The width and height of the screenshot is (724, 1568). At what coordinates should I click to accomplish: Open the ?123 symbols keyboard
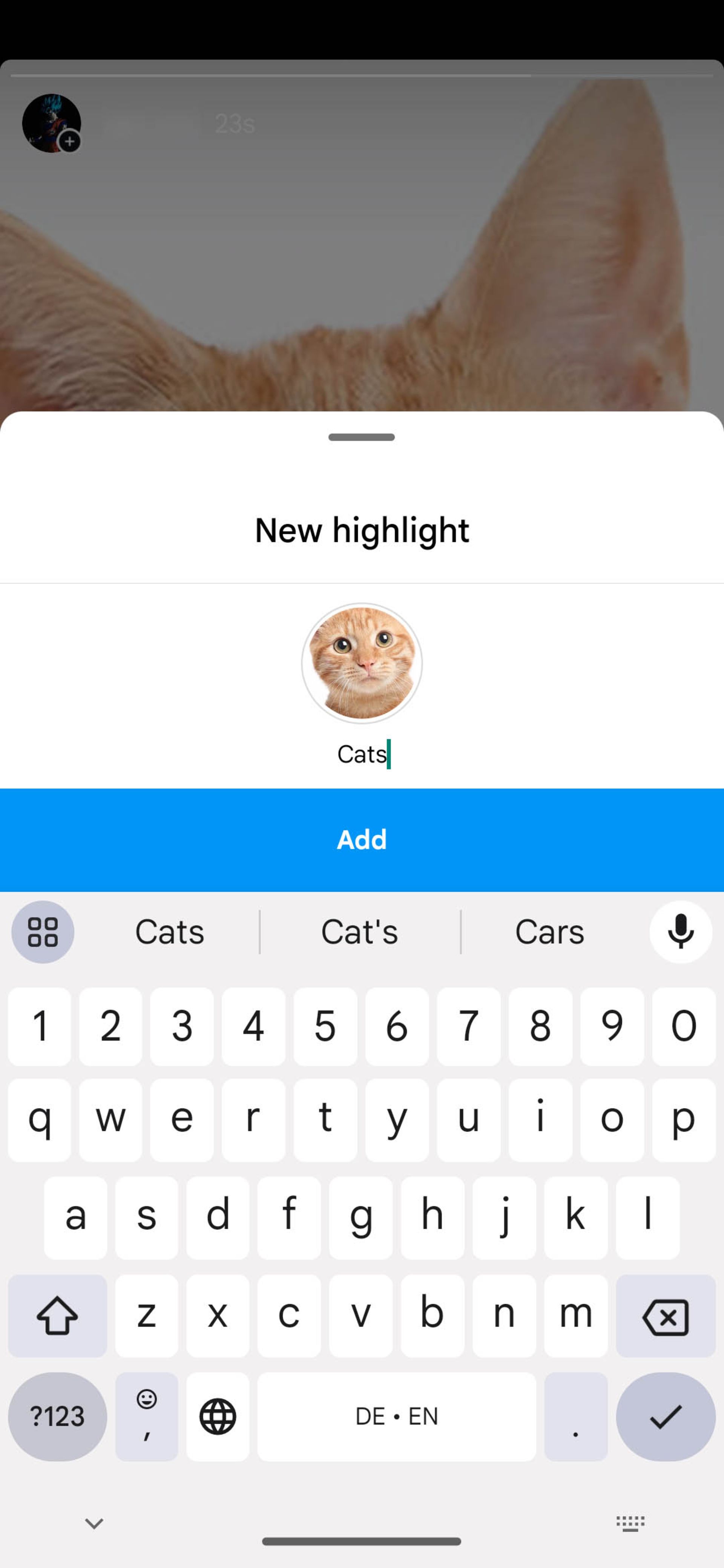click(x=57, y=1416)
